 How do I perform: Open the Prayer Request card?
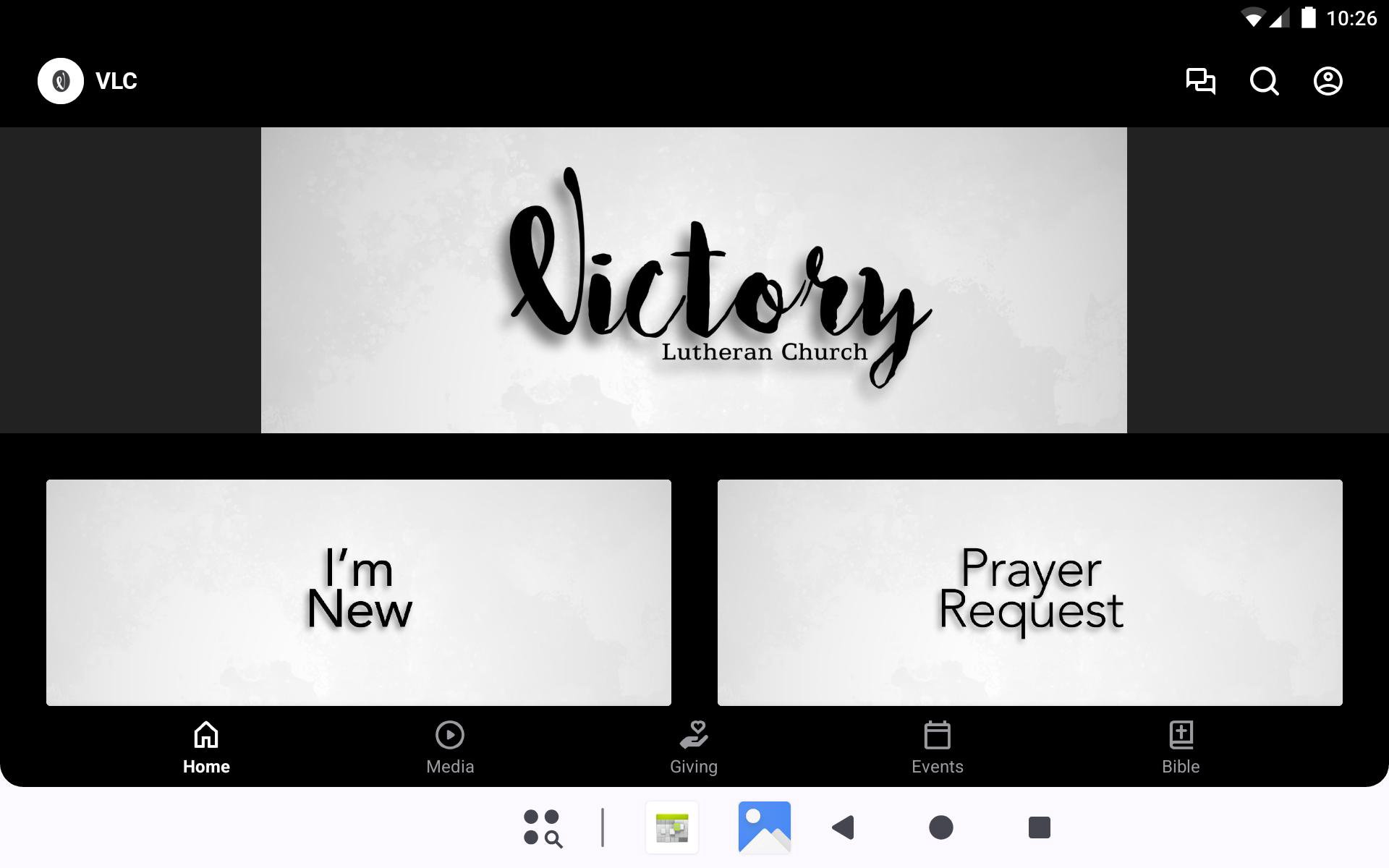tap(1029, 592)
